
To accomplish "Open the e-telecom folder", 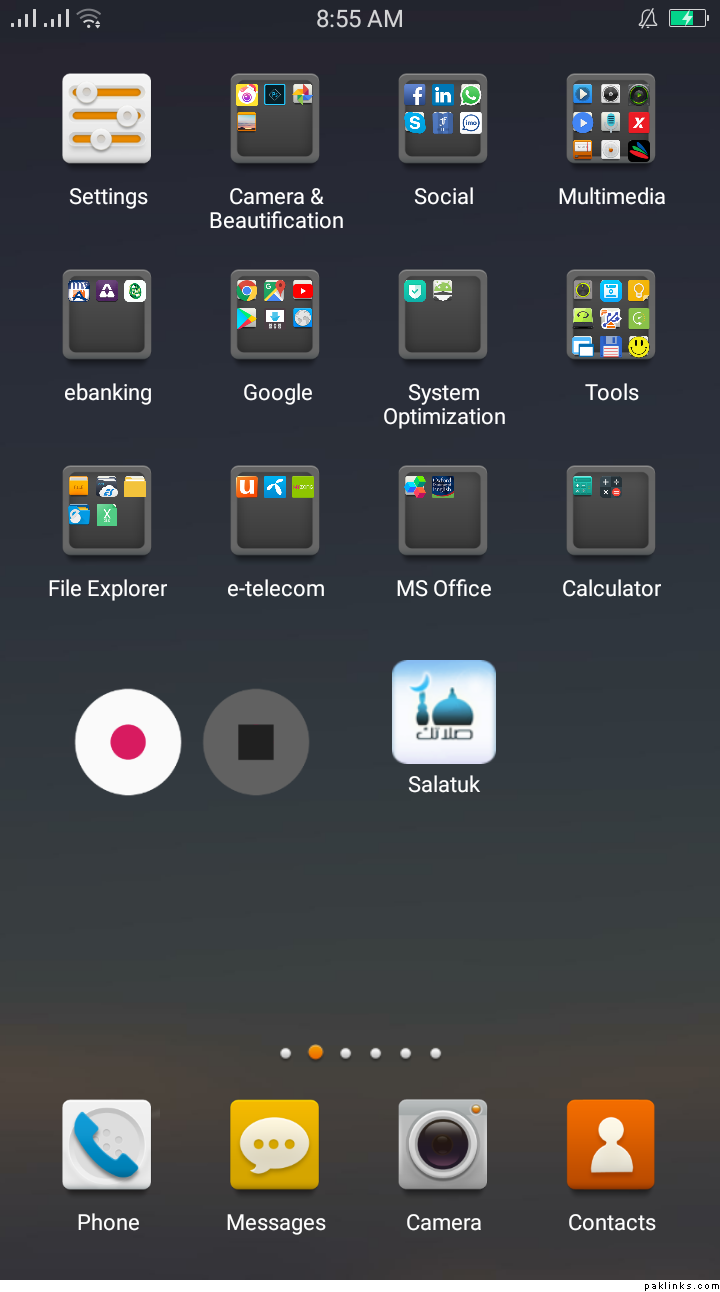I will (x=275, y=511).
